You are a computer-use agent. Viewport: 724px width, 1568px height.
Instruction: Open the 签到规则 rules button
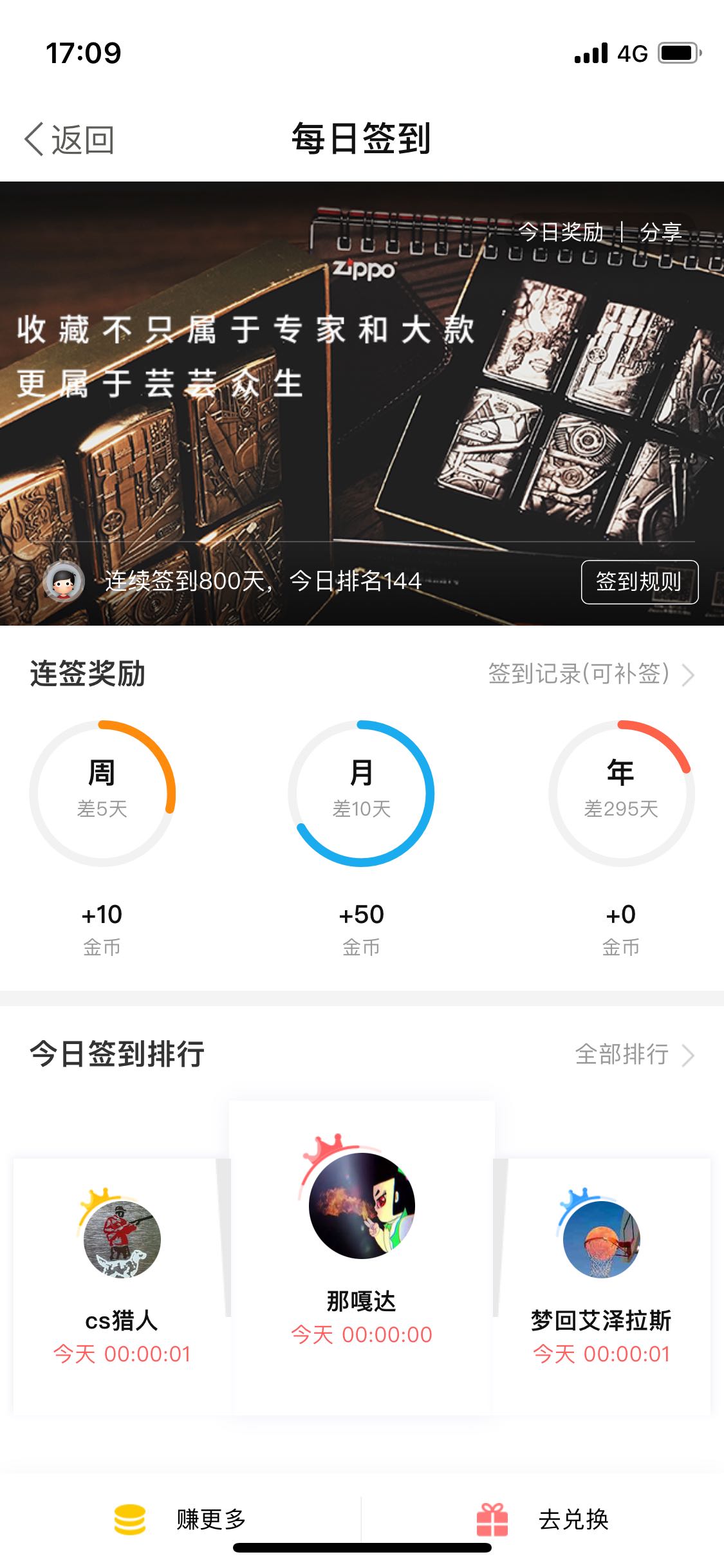639,582
